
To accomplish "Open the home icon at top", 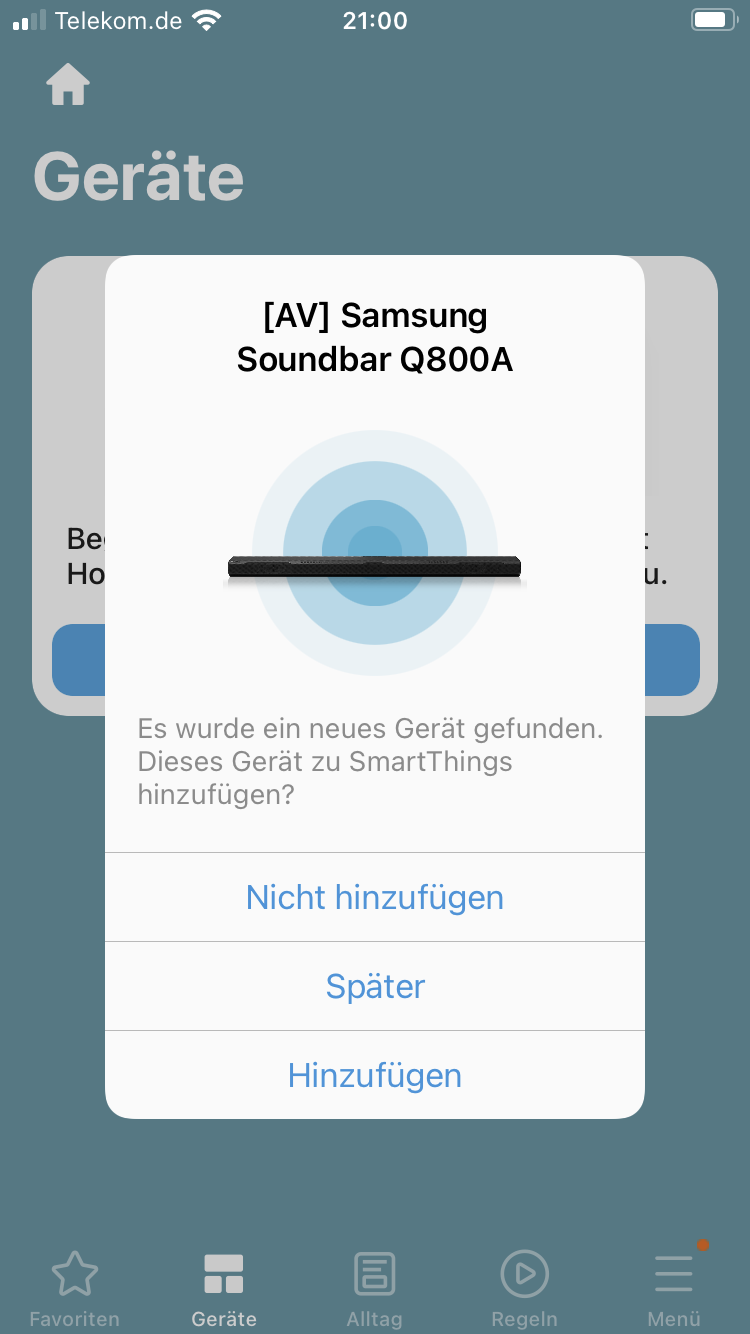I will point(68,85).
